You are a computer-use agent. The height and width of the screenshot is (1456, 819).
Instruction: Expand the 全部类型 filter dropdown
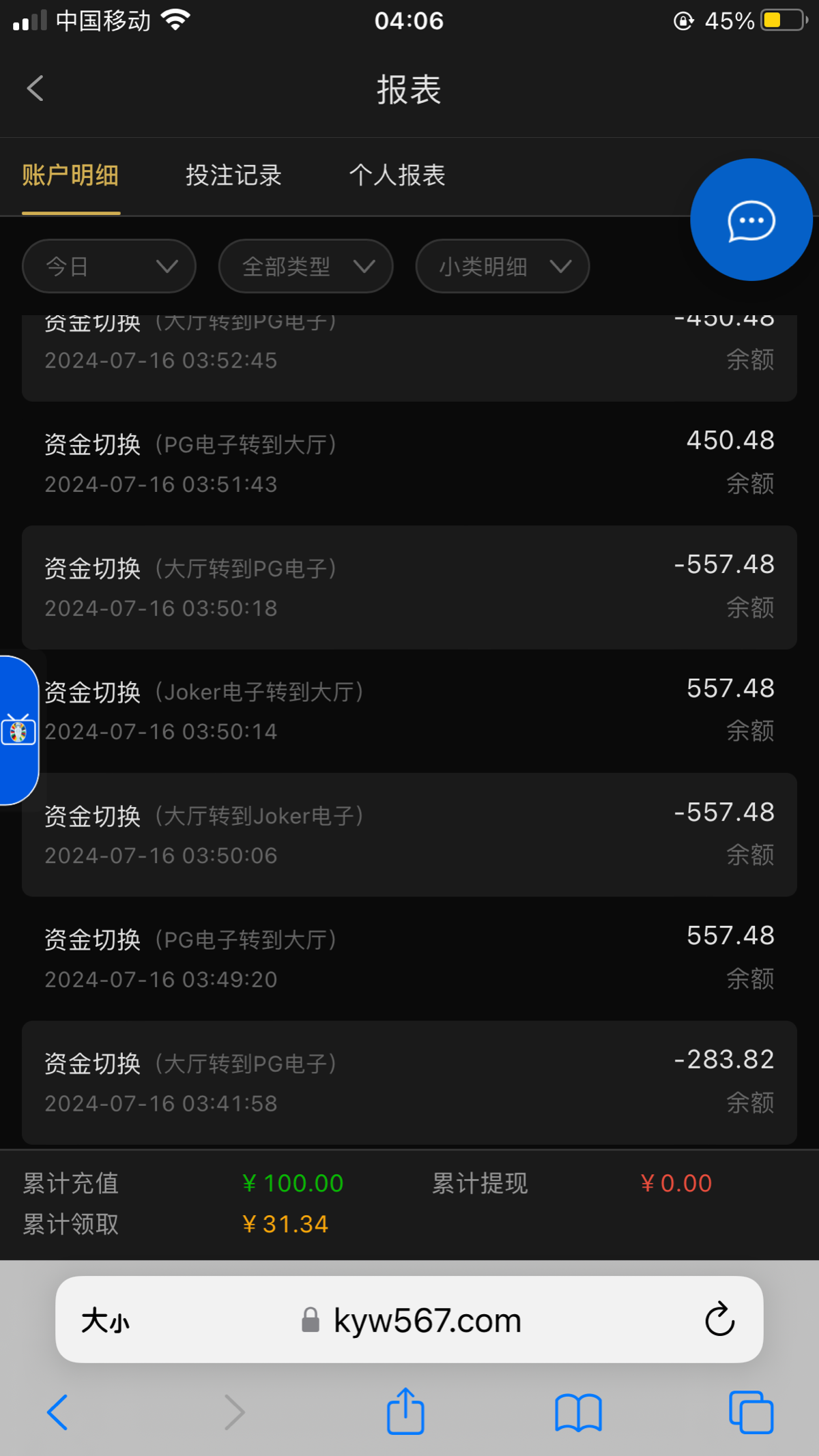click(306, 266)
